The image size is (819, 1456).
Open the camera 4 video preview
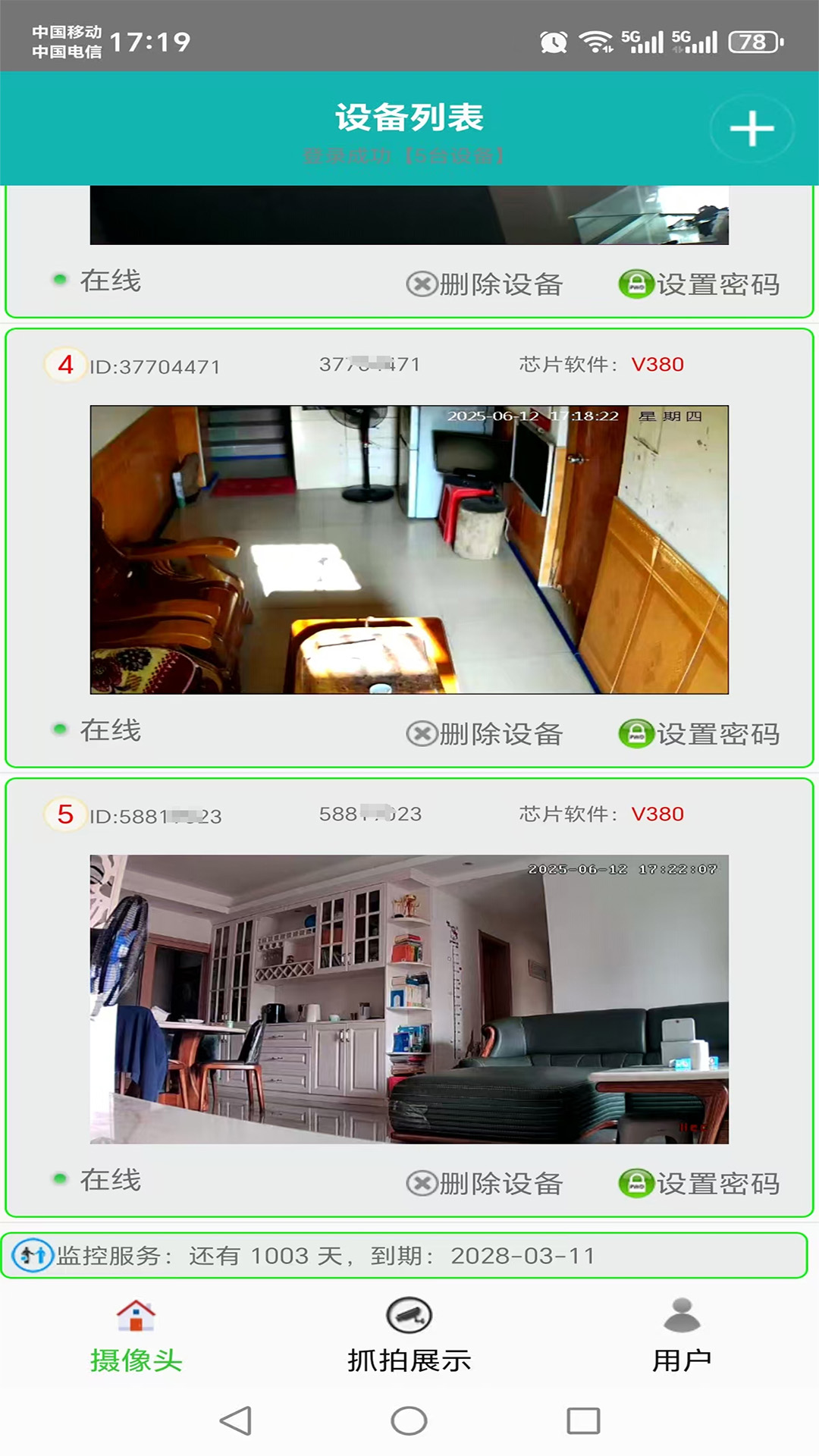point(409,549)
